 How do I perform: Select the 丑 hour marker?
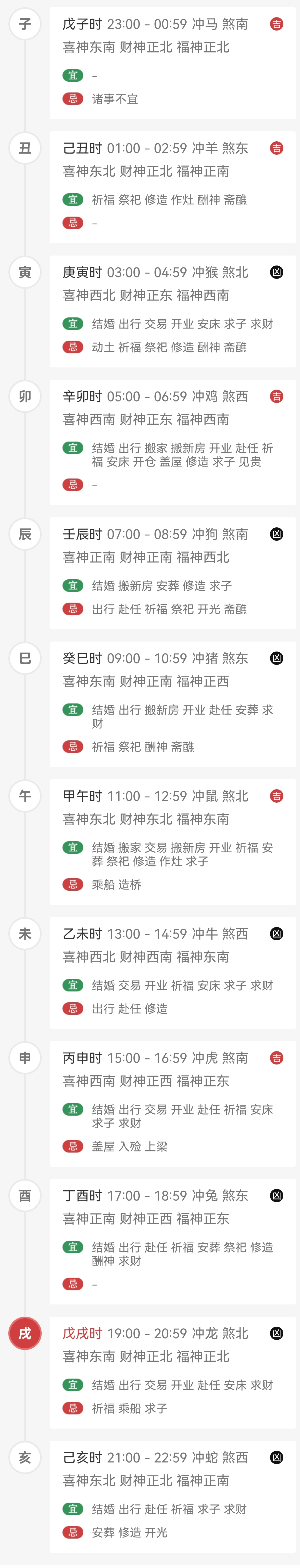click(25, 149)
